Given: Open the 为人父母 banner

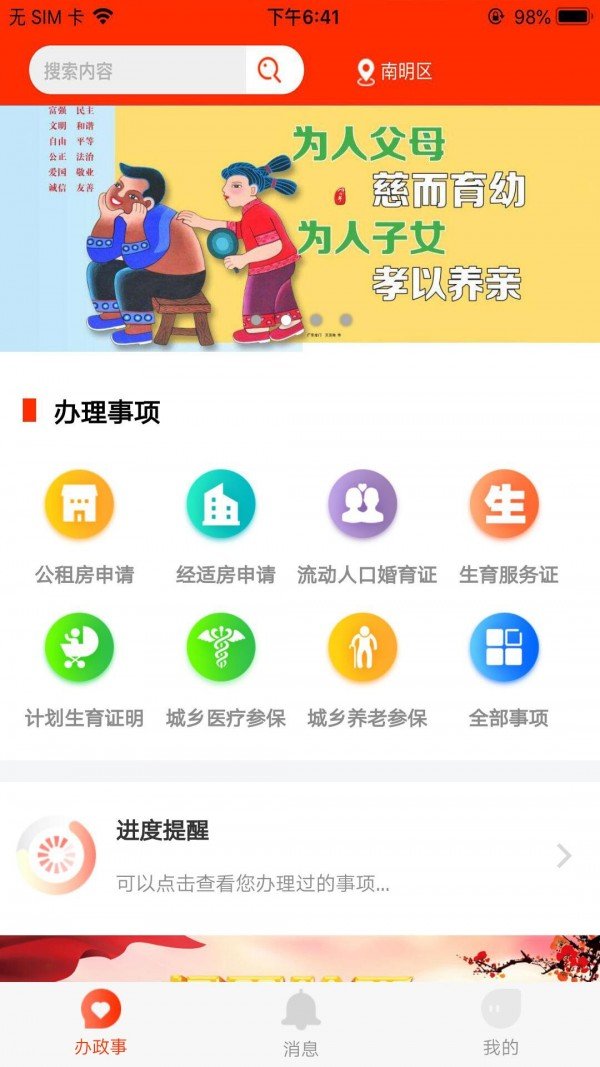Looking at the screenshot, I should point(300,228).
